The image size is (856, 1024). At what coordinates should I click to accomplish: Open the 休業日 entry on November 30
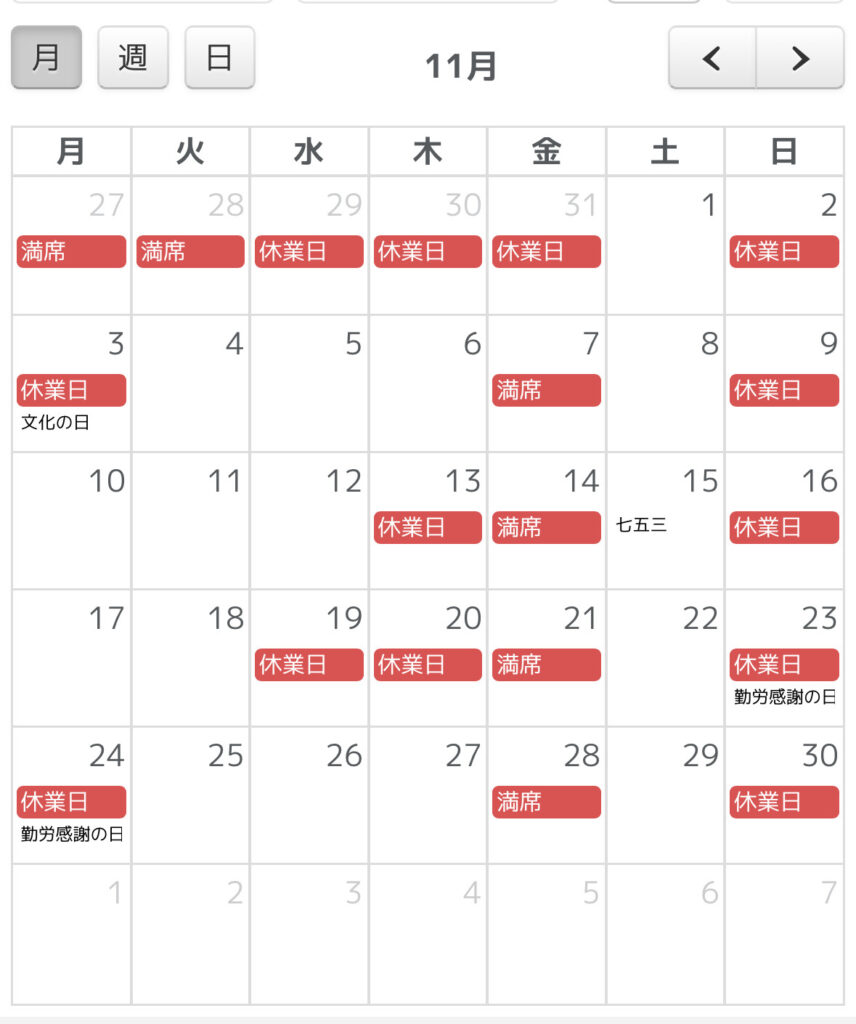pos(784,801)
